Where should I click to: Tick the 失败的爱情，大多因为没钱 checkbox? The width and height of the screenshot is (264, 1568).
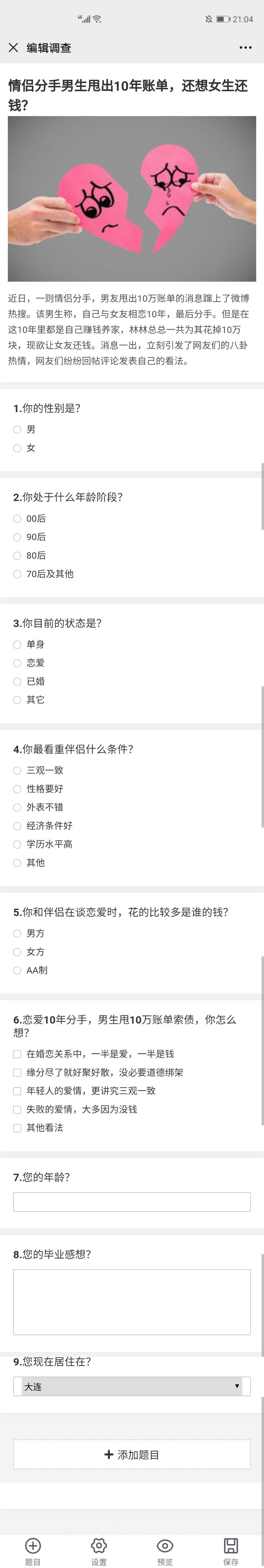click(17, 1109)
